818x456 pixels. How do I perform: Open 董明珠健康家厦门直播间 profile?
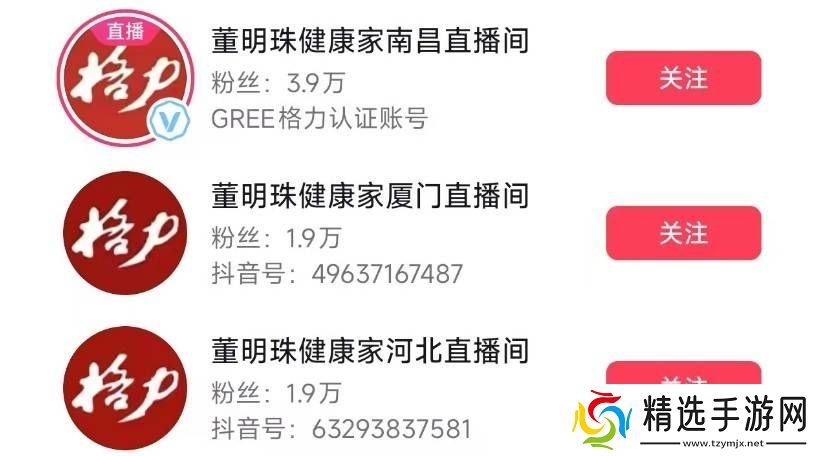(369, 195)
